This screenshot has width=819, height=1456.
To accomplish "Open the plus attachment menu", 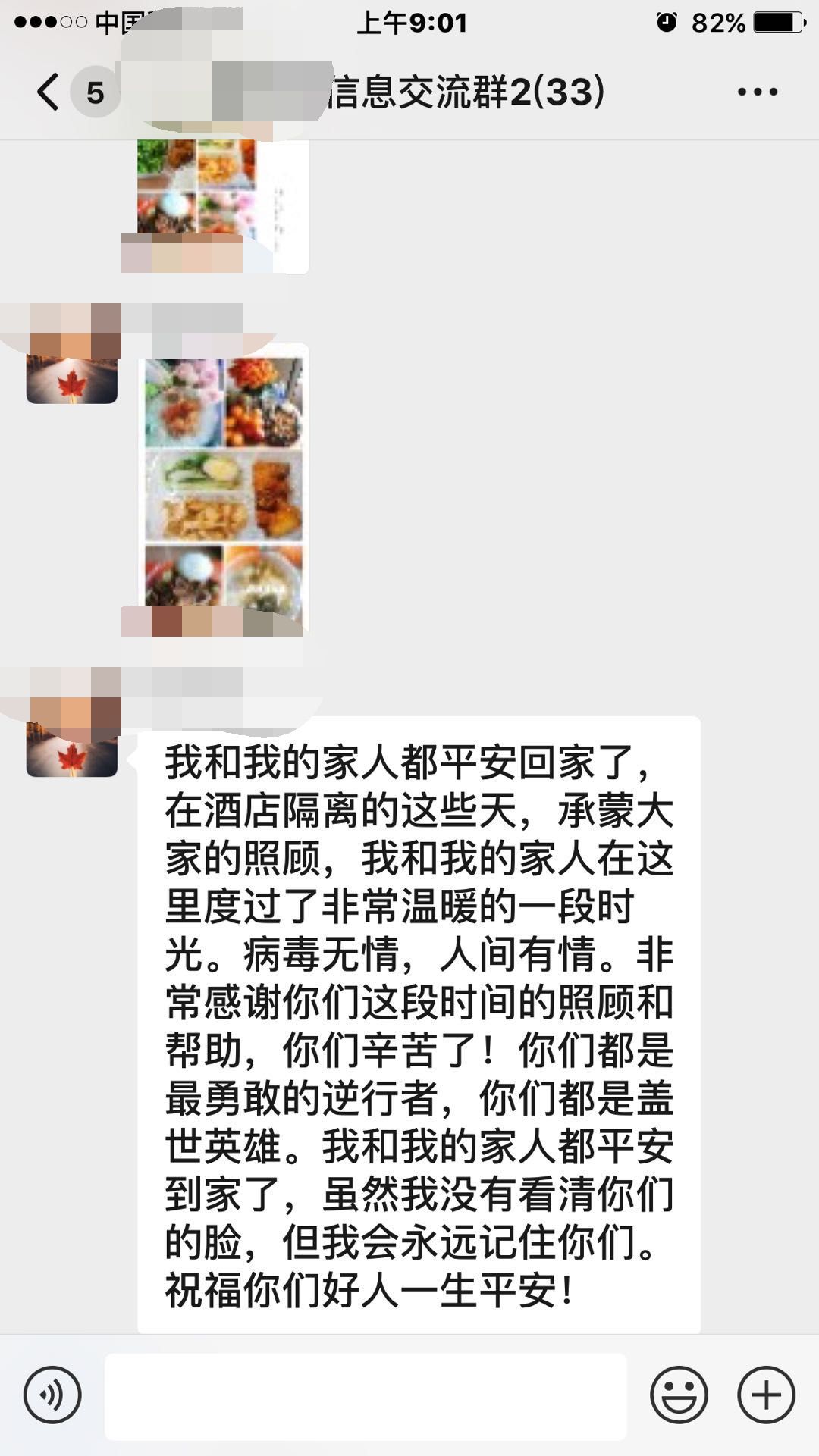I will pos(766,1395).
